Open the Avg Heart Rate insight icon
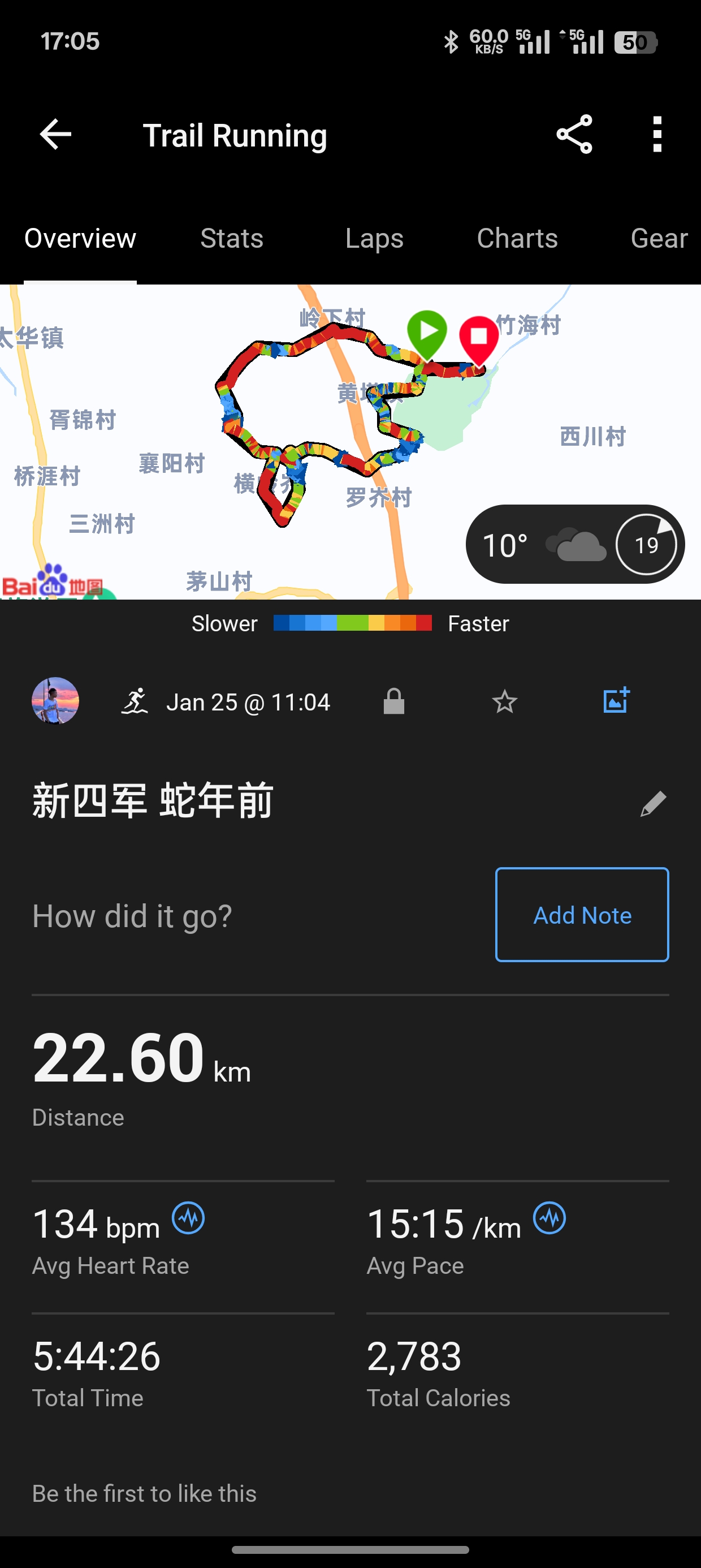 [189, 1218]
